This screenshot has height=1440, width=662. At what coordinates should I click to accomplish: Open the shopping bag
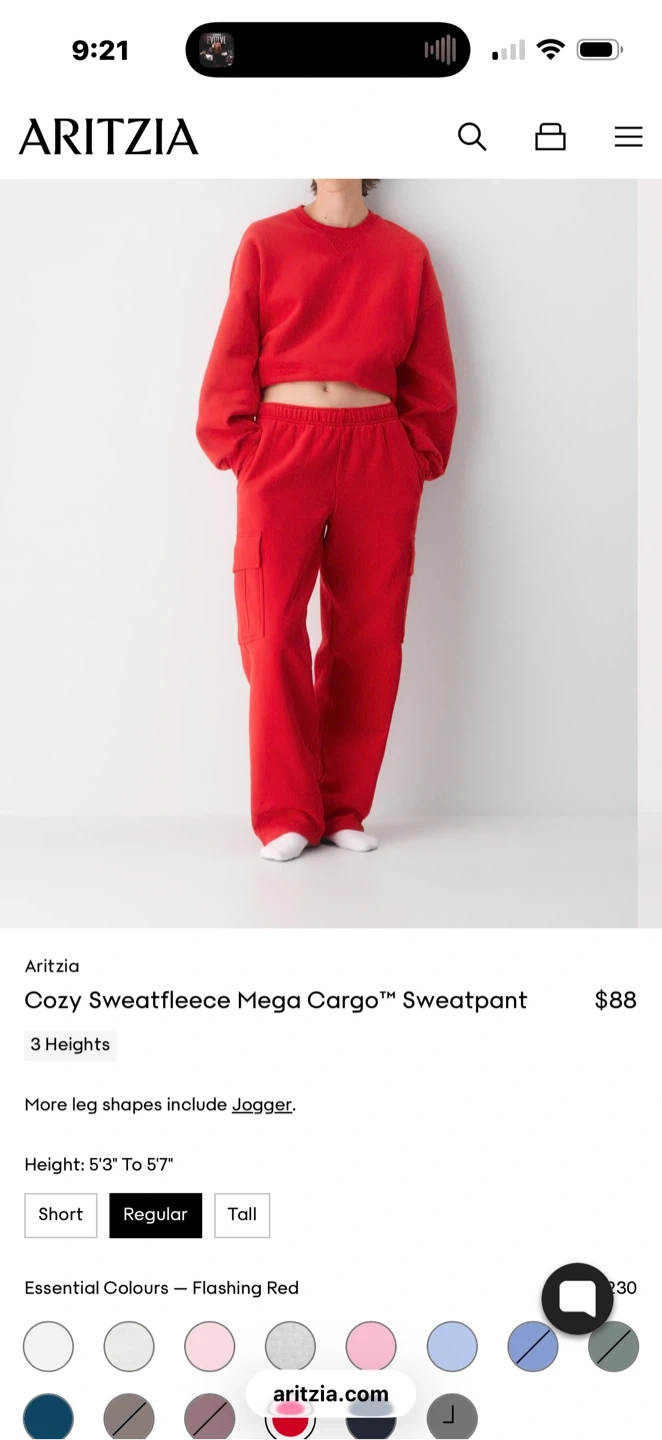(x=550, y=137)
